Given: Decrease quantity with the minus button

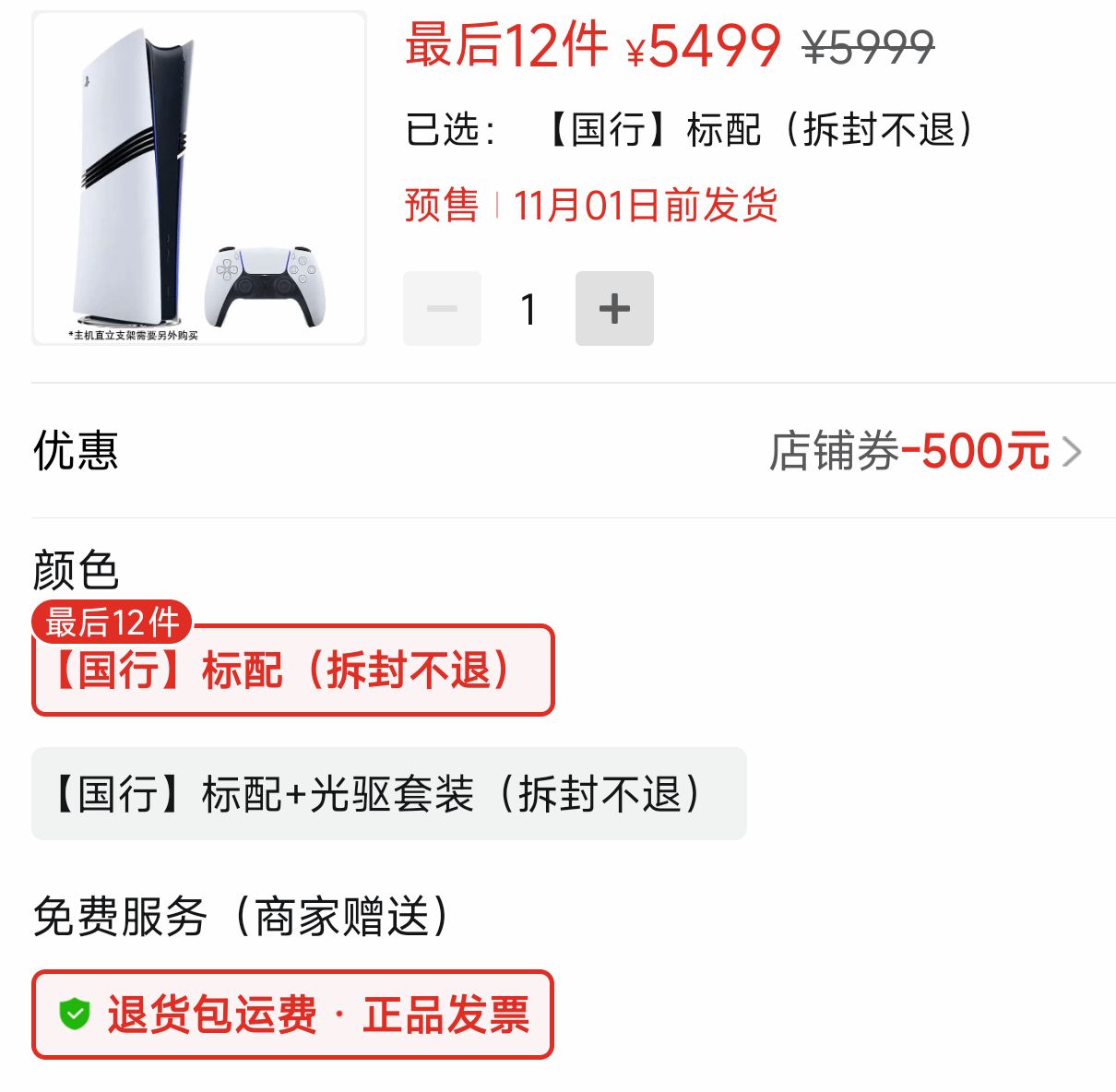Looking at the screenshot, I should [442, 309].
